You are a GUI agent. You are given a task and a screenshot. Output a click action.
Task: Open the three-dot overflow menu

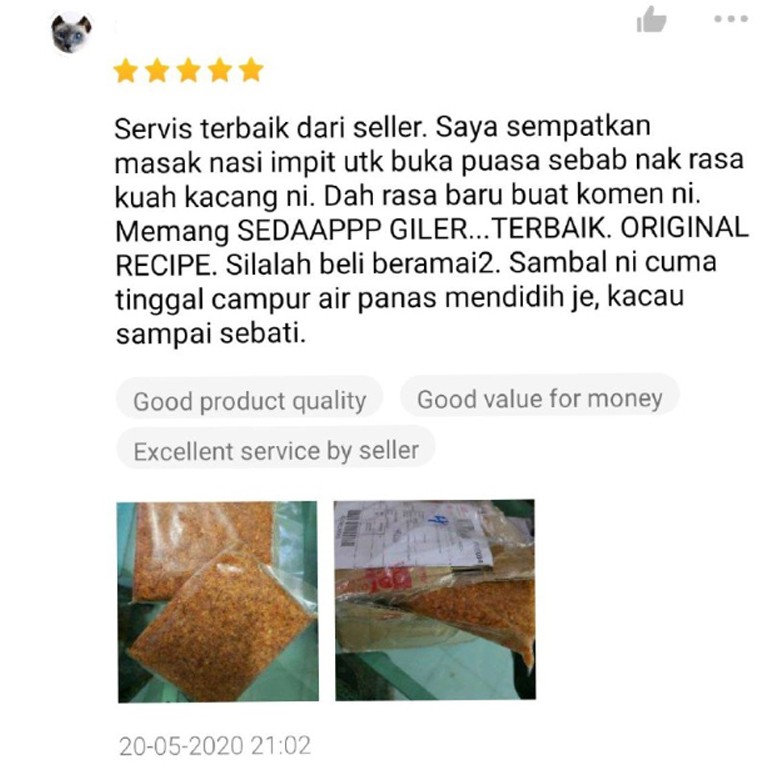730,19
